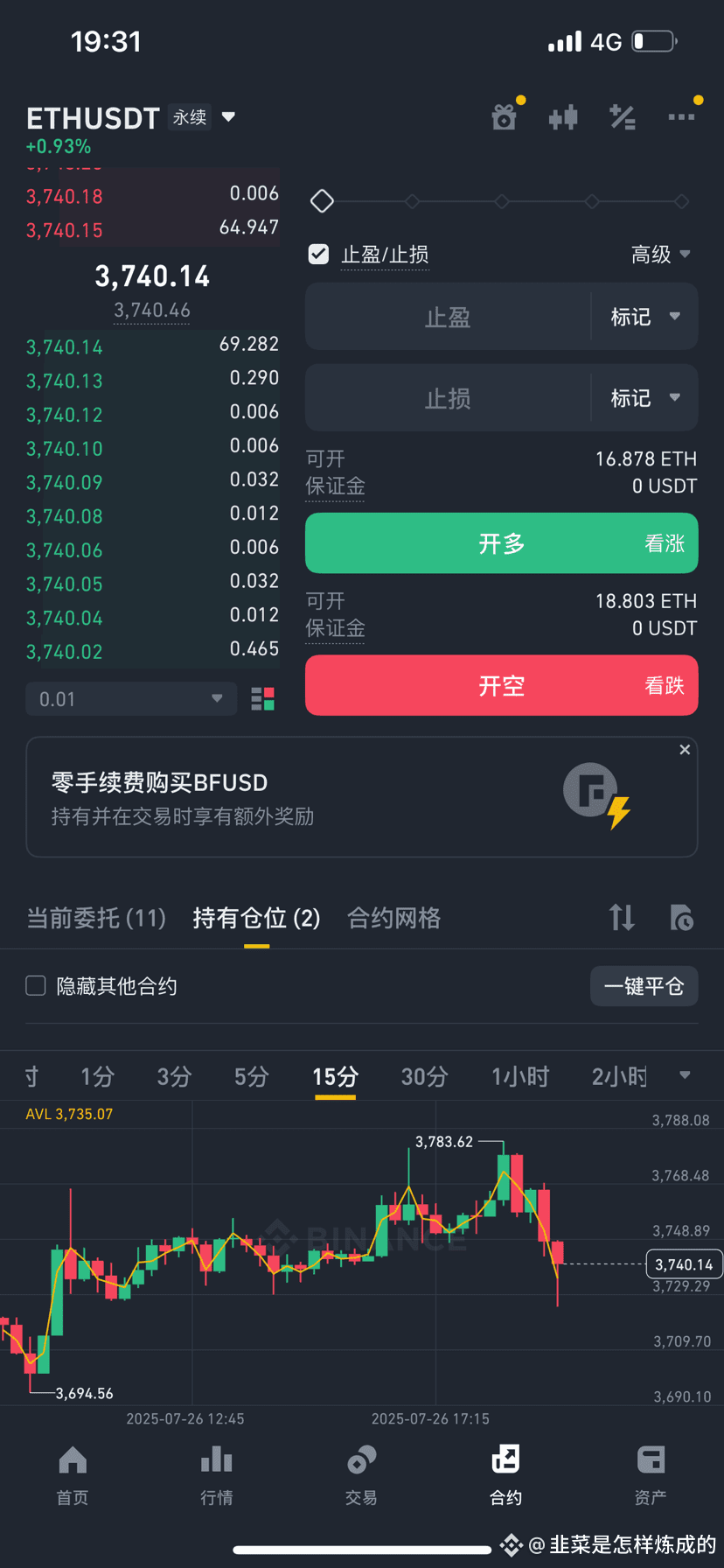724x1568 pixels.
Task: Expand the 高级 advanced options dropdown
Action: click(661, 255)
